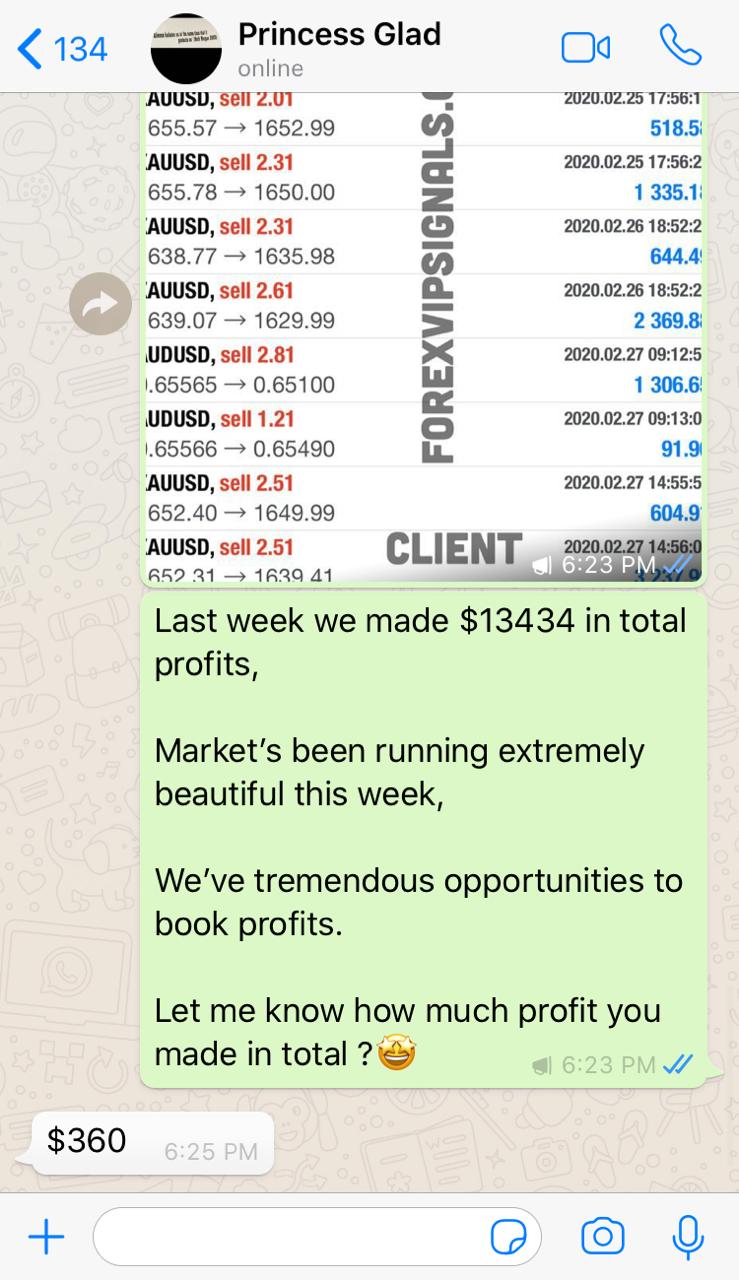The height and width of the screenshot is (1280, 739).
Task: Open the attachment plus menu
Action: tap(46, 1238)
